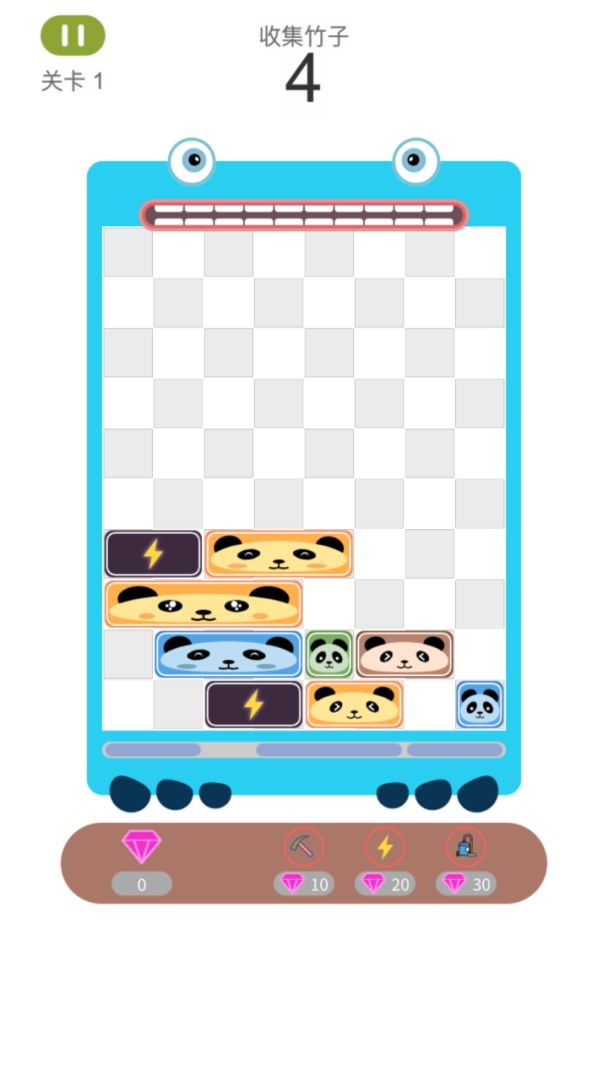Select the small blue panda block
The height and width of the screenshot is (1080, 608).
click(480, 704)
